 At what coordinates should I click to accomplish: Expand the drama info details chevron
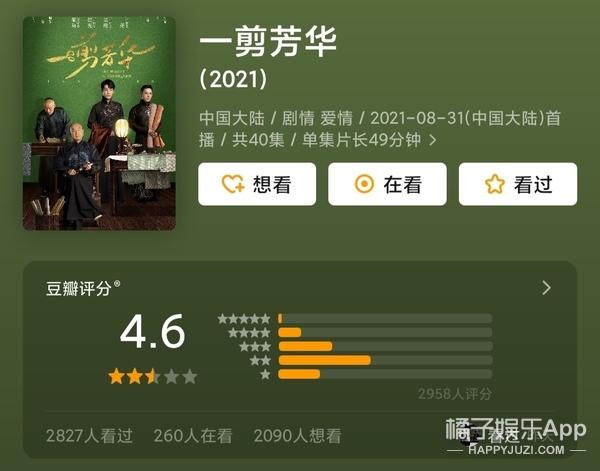(433, 140)
